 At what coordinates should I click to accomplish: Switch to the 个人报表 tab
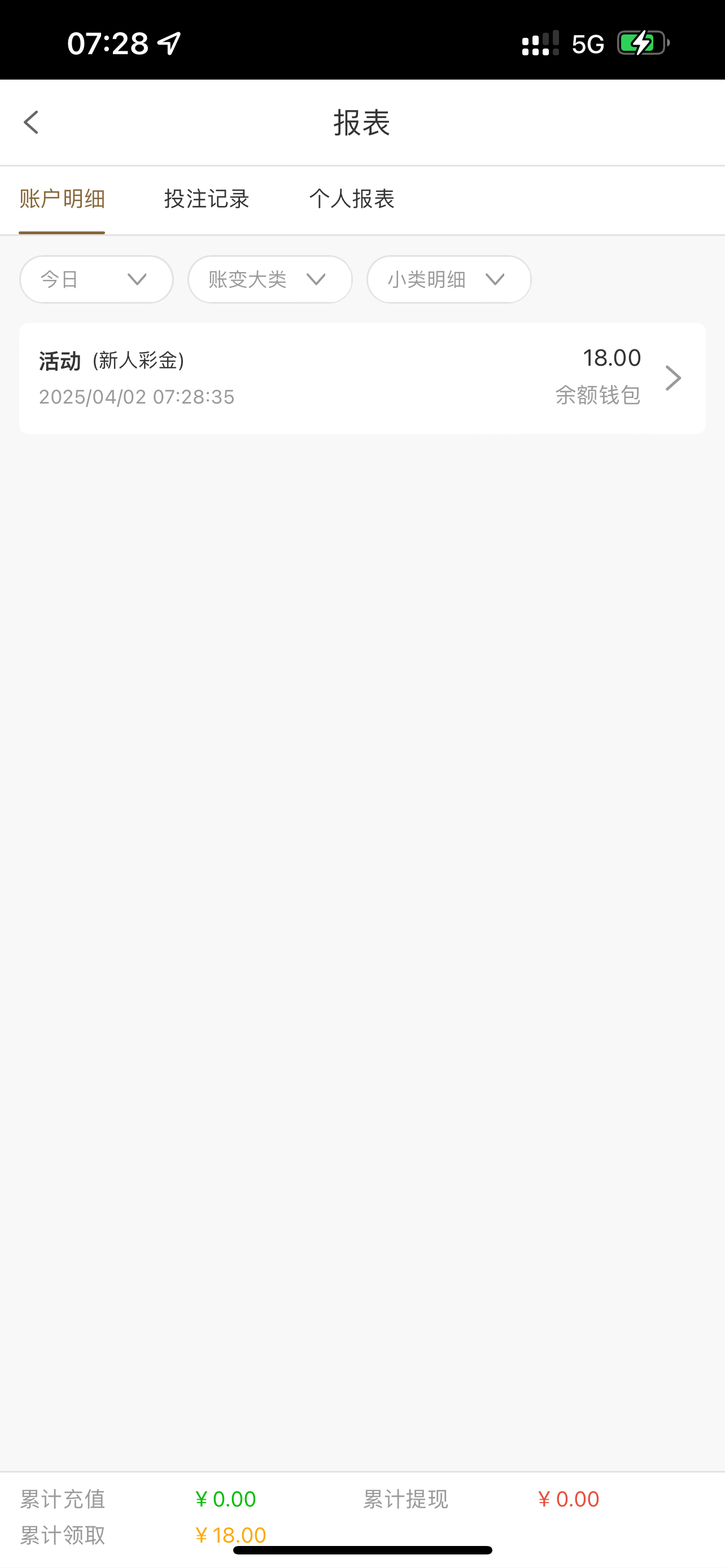tap(352, 199)
